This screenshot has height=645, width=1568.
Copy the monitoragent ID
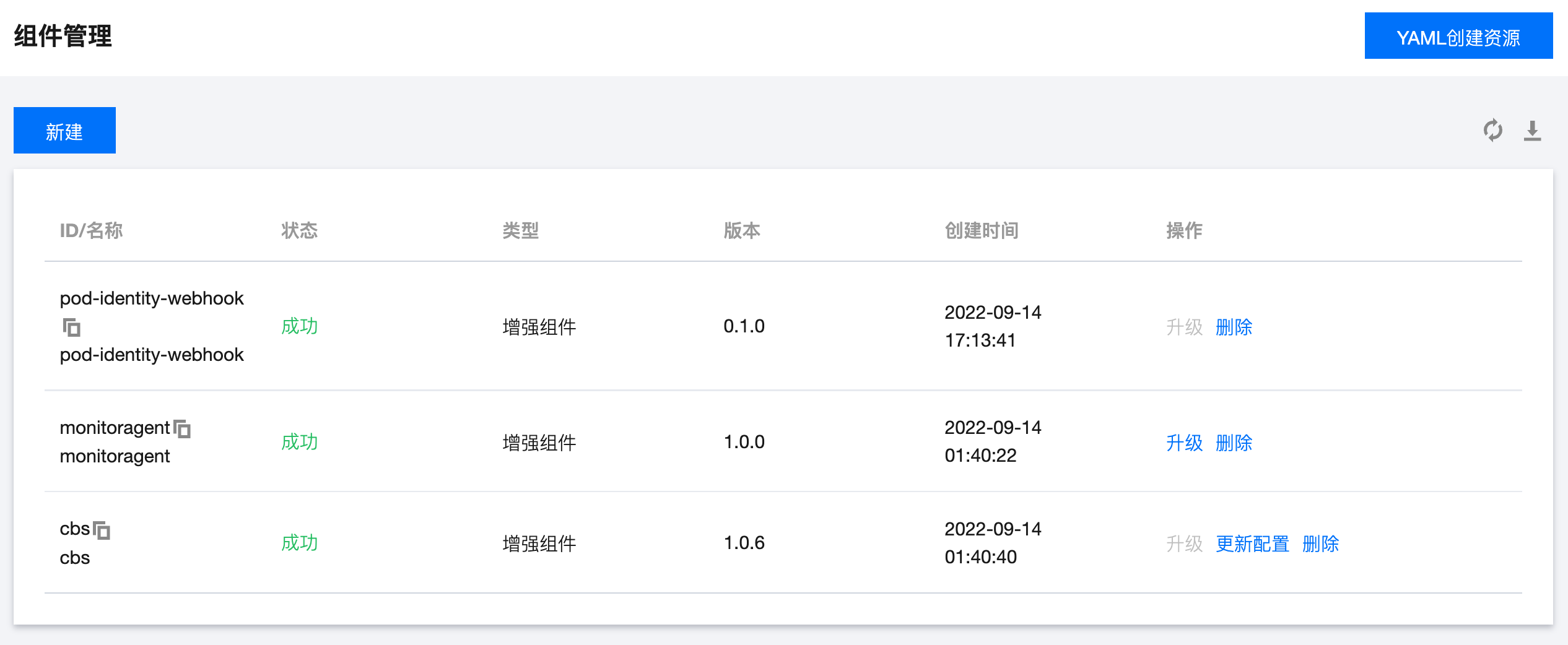[x=182, y=428]
